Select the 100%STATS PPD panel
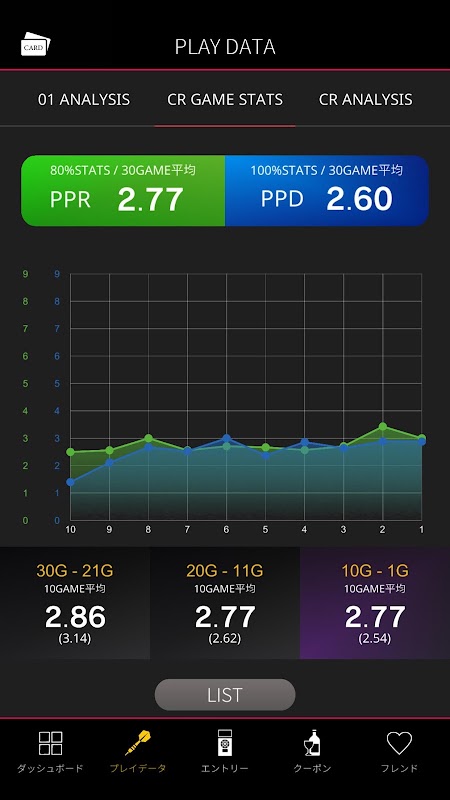The image size is (450, 800). coord(327,190)
